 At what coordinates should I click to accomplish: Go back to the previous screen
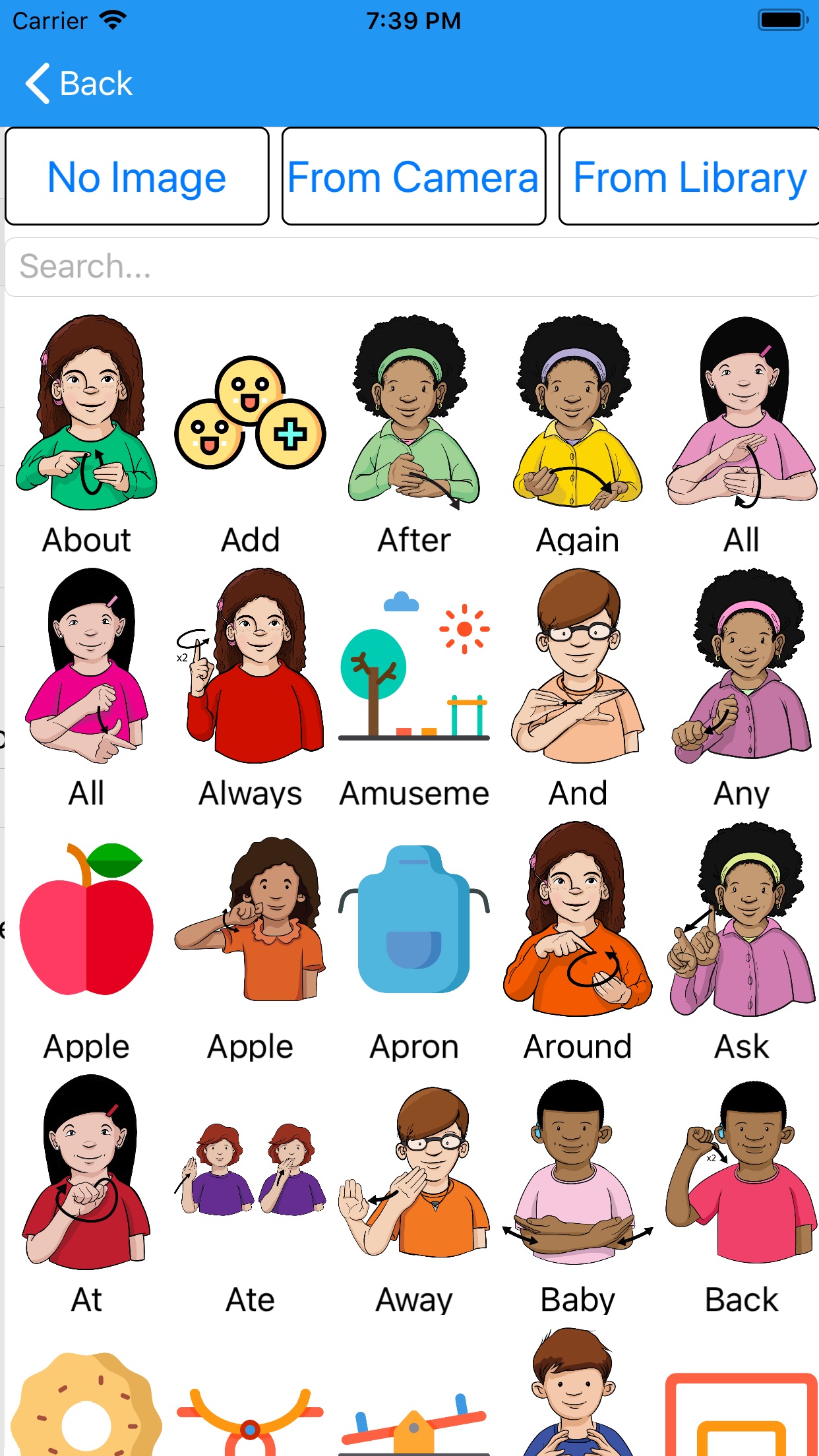coord(79,84)
